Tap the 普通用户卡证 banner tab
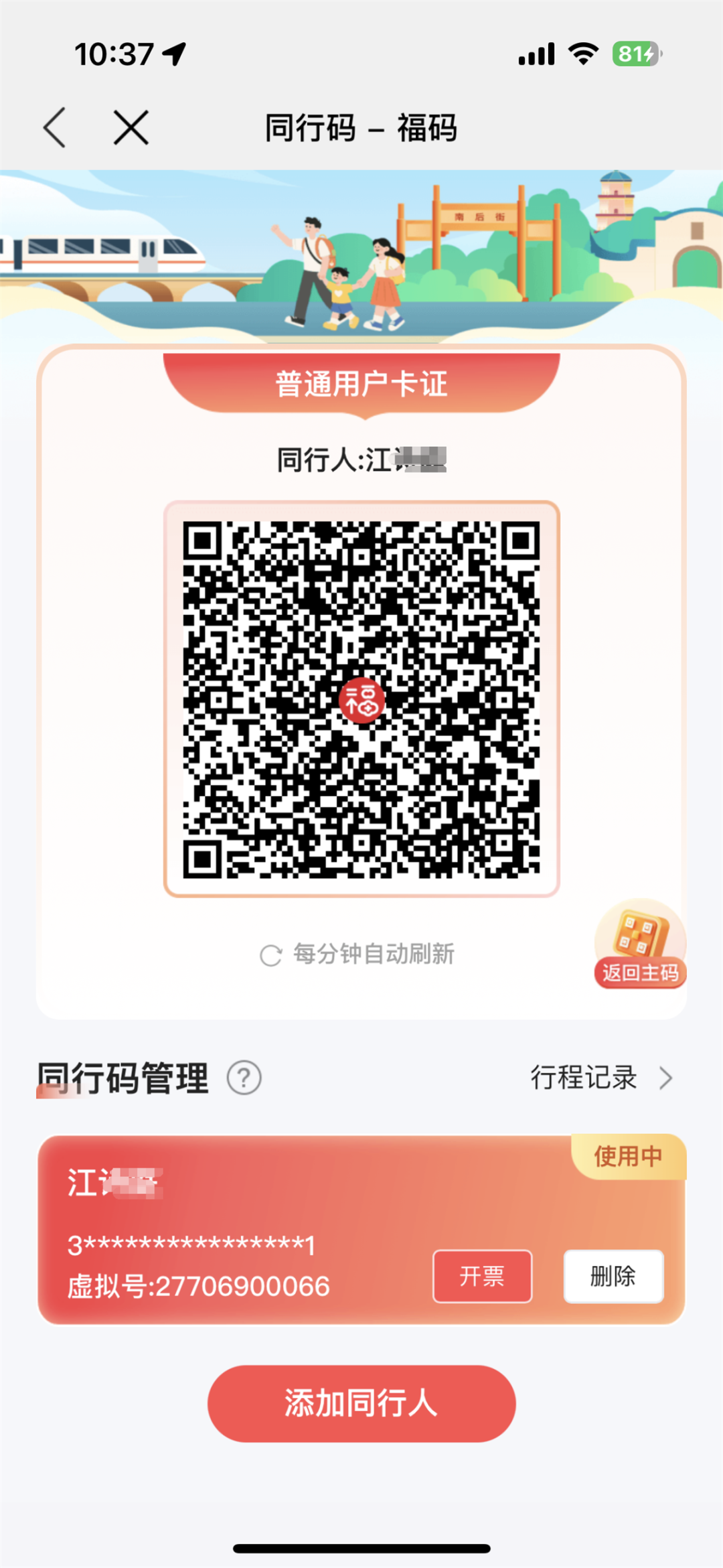 [361, 384]
